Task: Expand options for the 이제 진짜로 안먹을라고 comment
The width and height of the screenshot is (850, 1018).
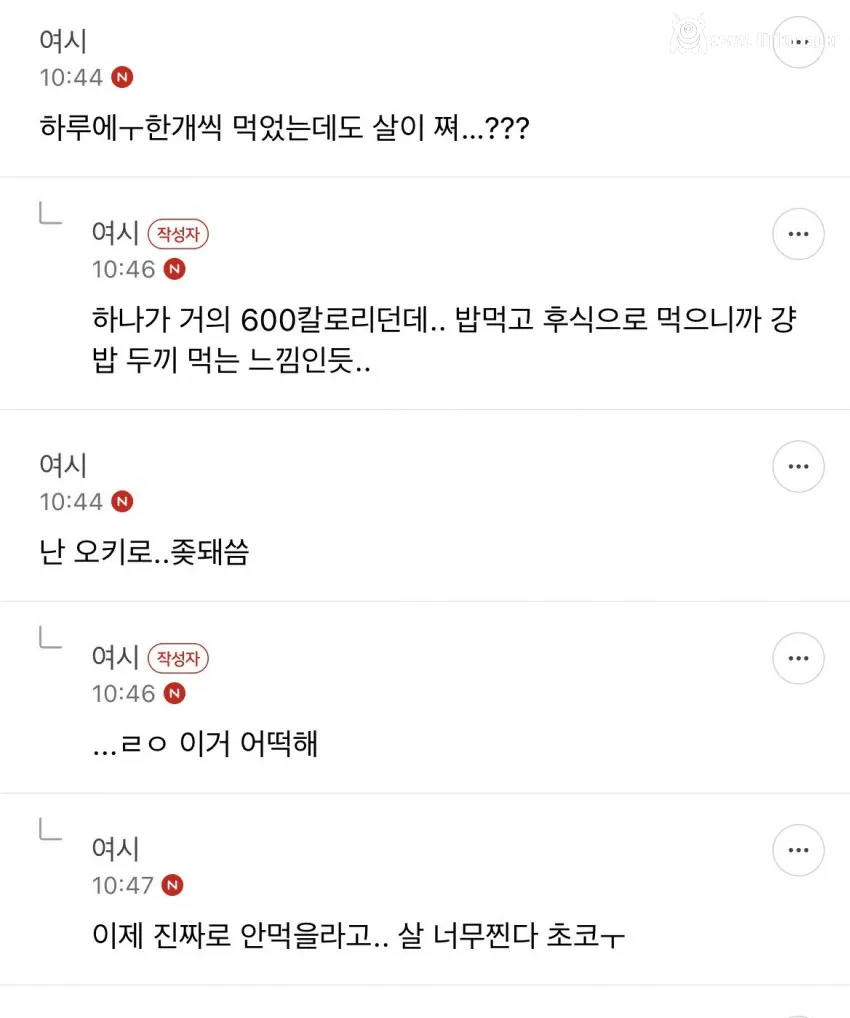Action: pyautogui.click(x=798, y=849)
